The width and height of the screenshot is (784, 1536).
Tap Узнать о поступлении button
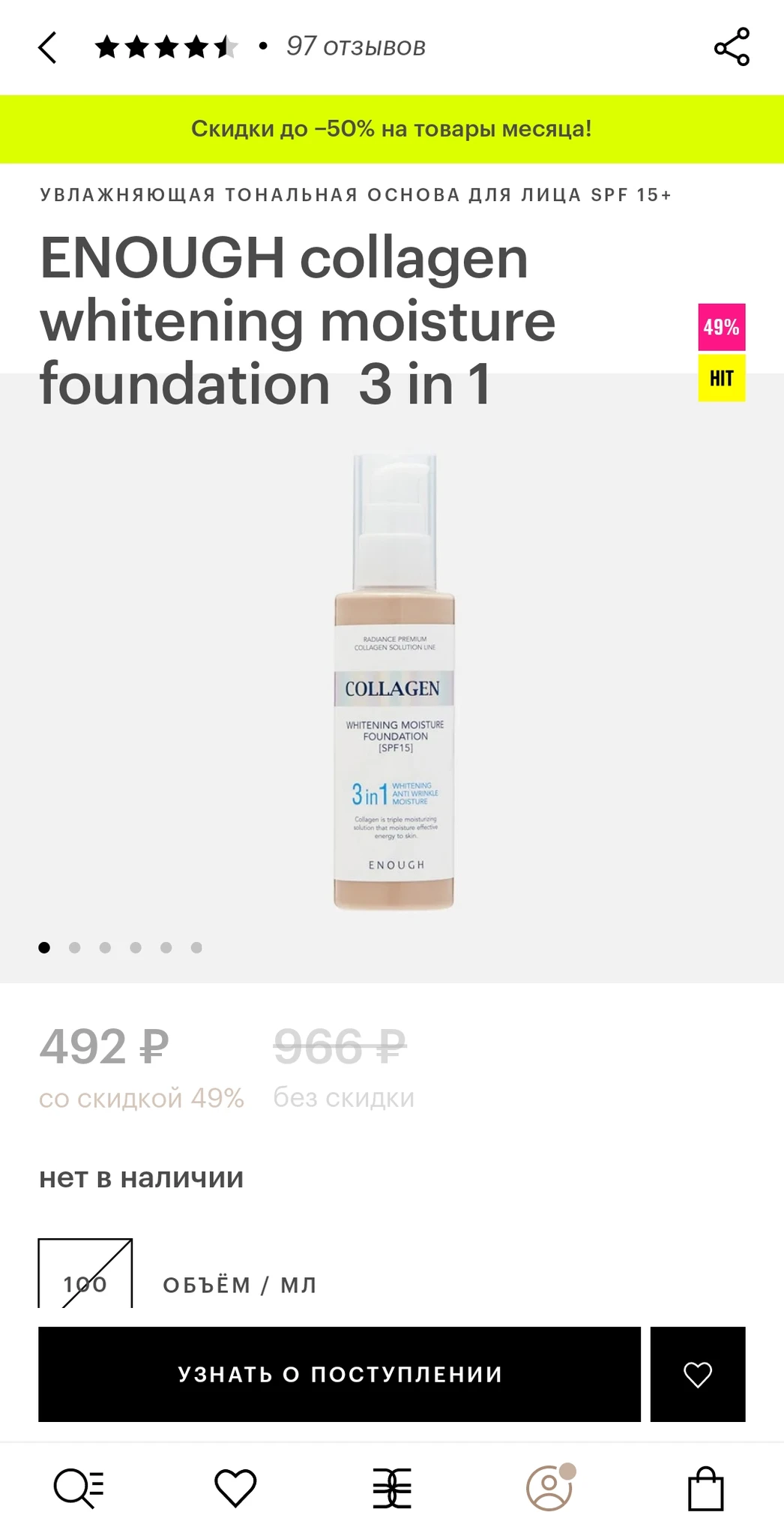340,1374
